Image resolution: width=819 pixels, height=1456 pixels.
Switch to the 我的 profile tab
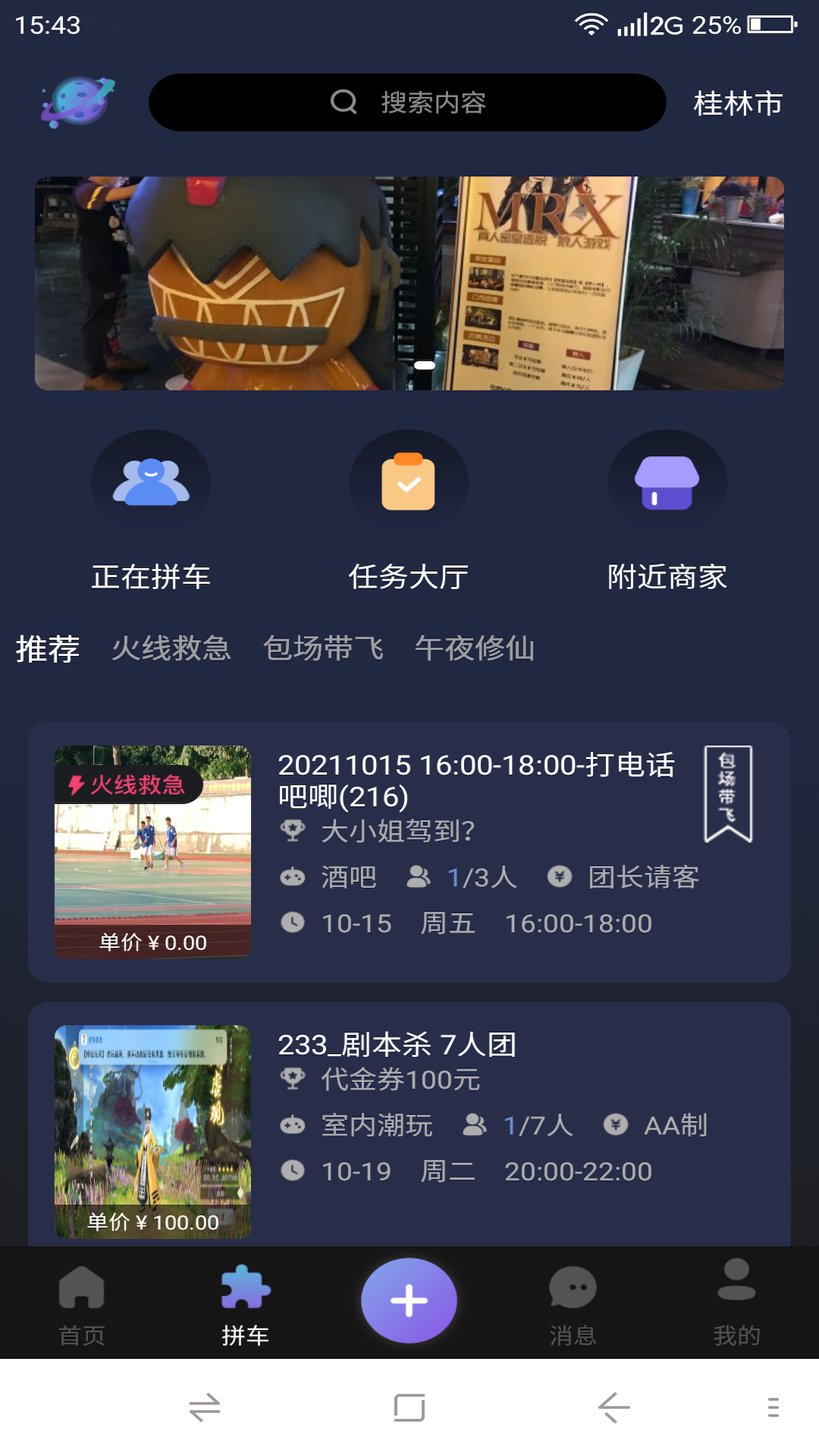click(x=736, y=1304)
